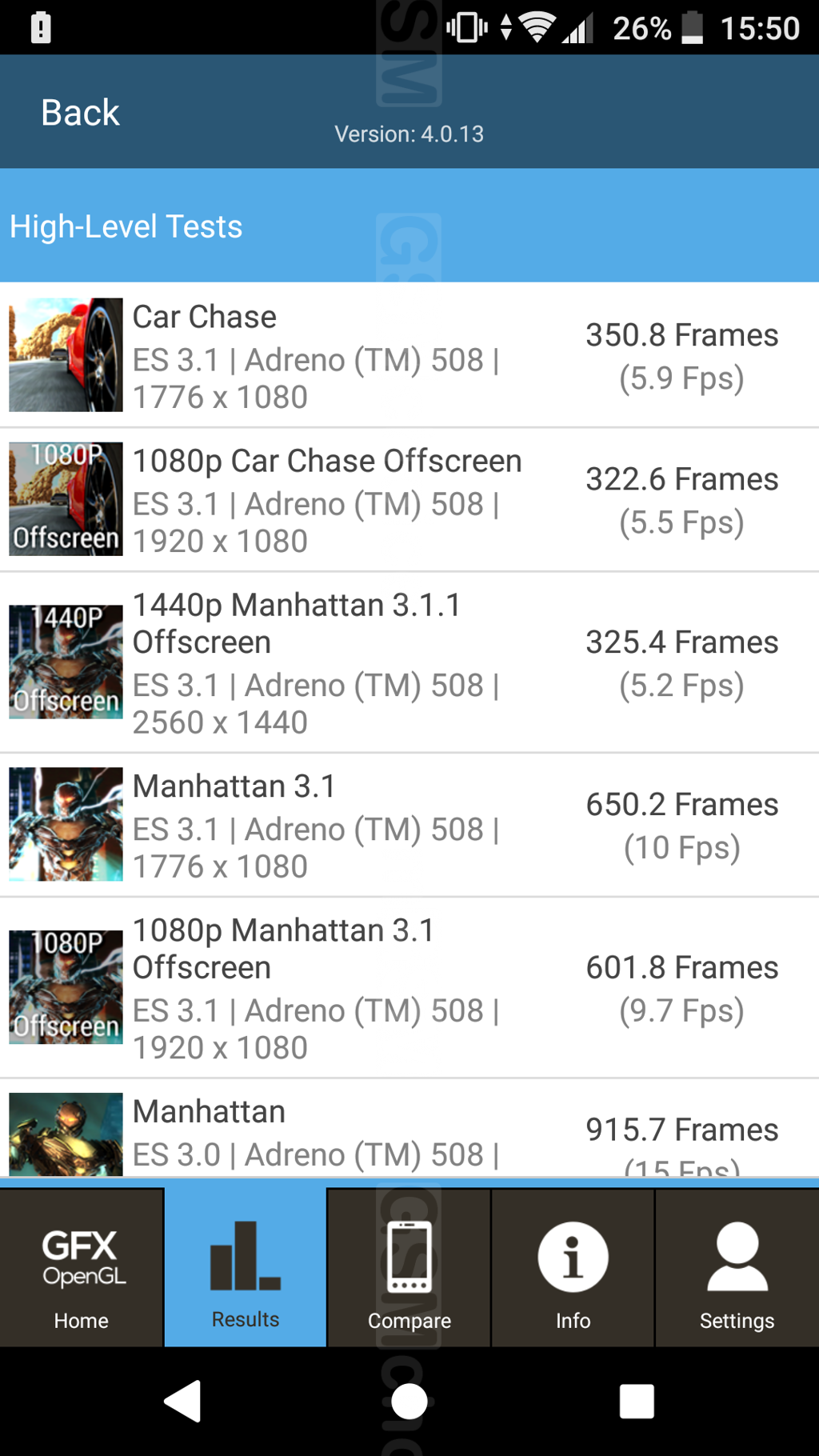Open the Manhattan 3.1 result row
This screenshot has height=1456, width=819.
[408, 825]
